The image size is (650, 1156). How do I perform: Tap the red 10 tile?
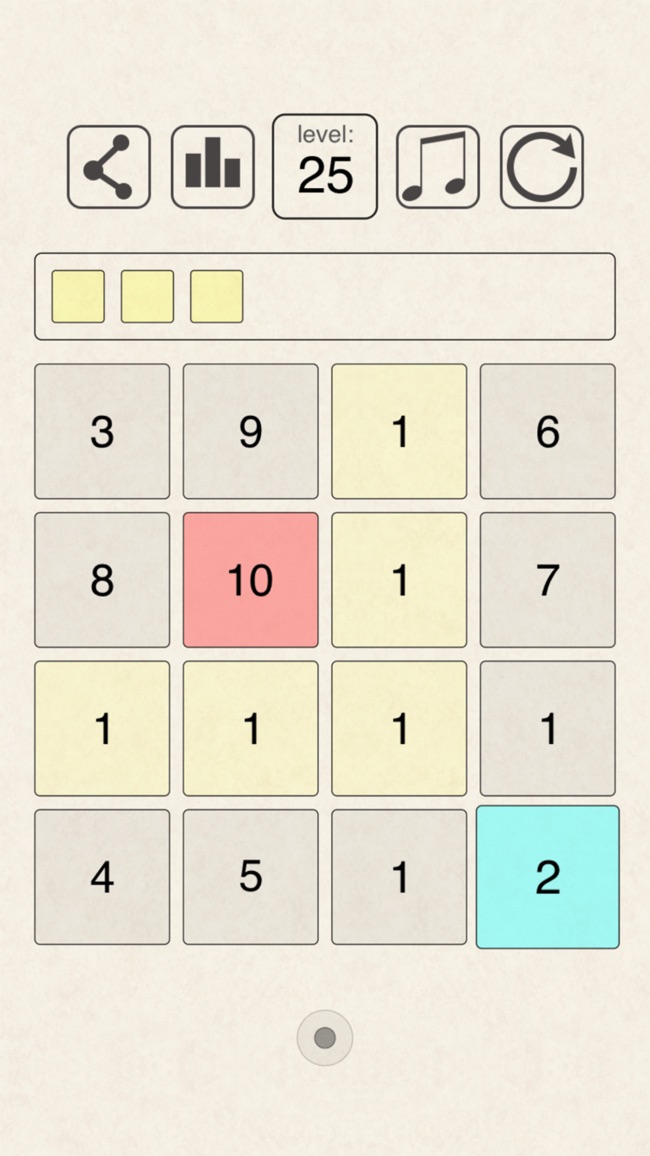(x=251, y=580)
